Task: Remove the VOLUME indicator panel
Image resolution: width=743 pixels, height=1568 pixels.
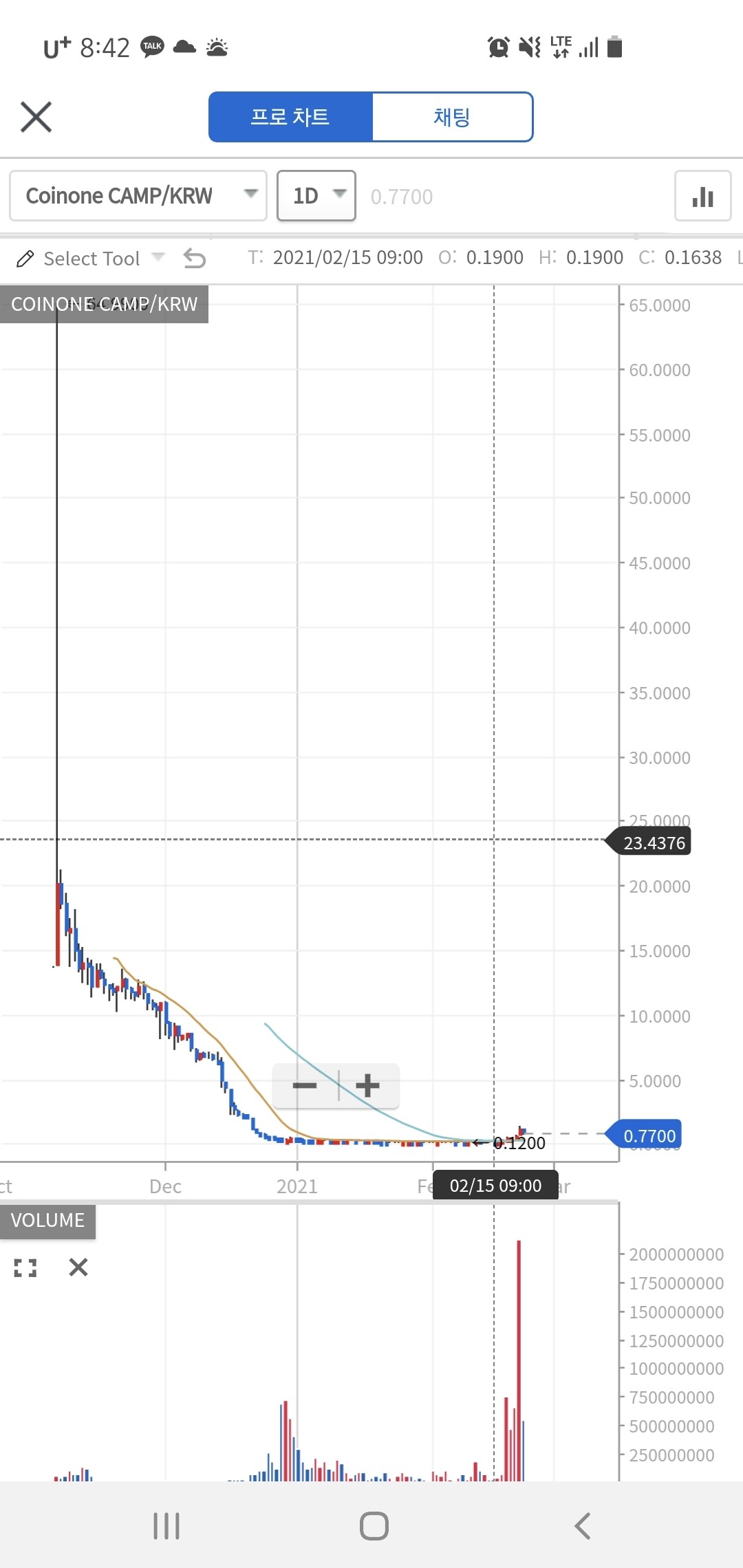Action: tap(78, 1267)
